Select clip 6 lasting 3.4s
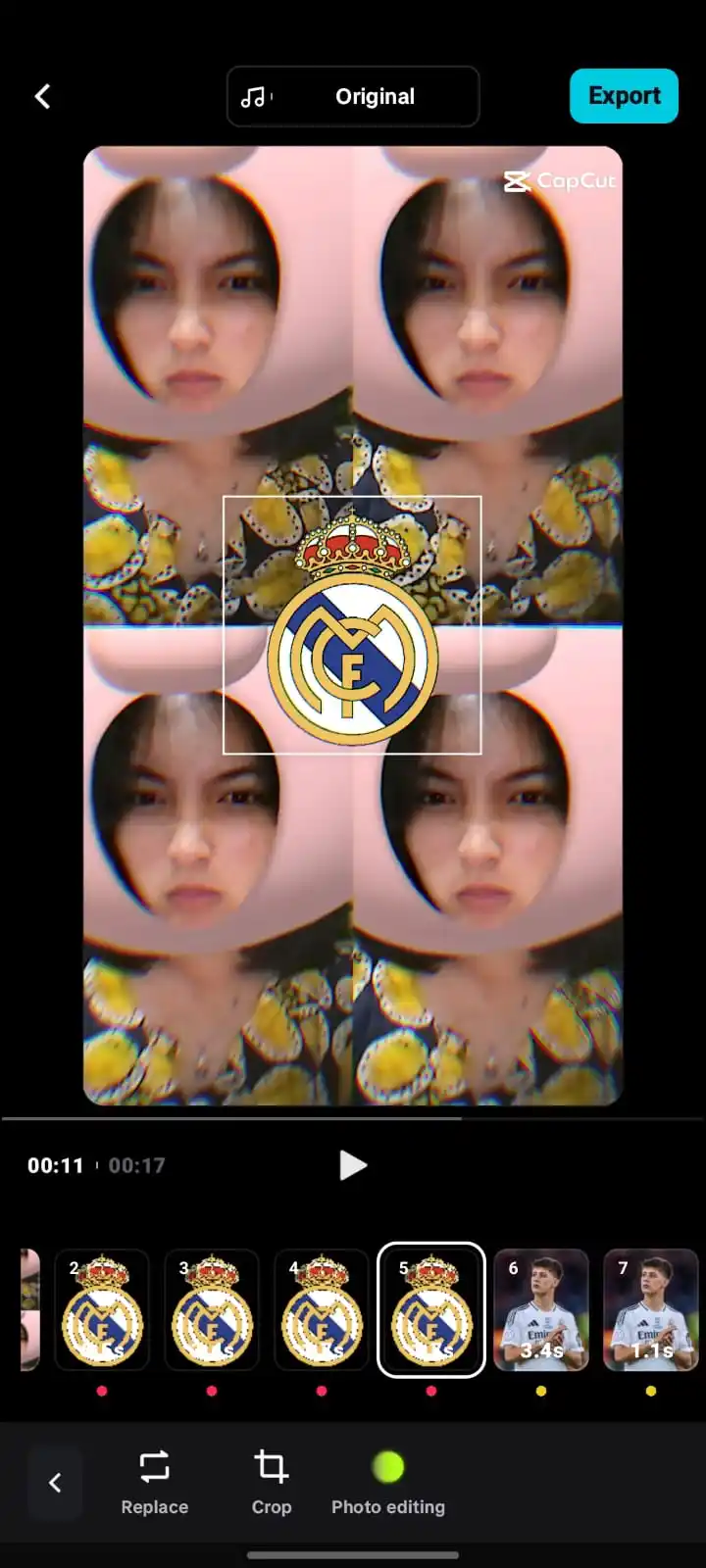The height and width of the screenshot is (1568, 706). coord(541,1310)
